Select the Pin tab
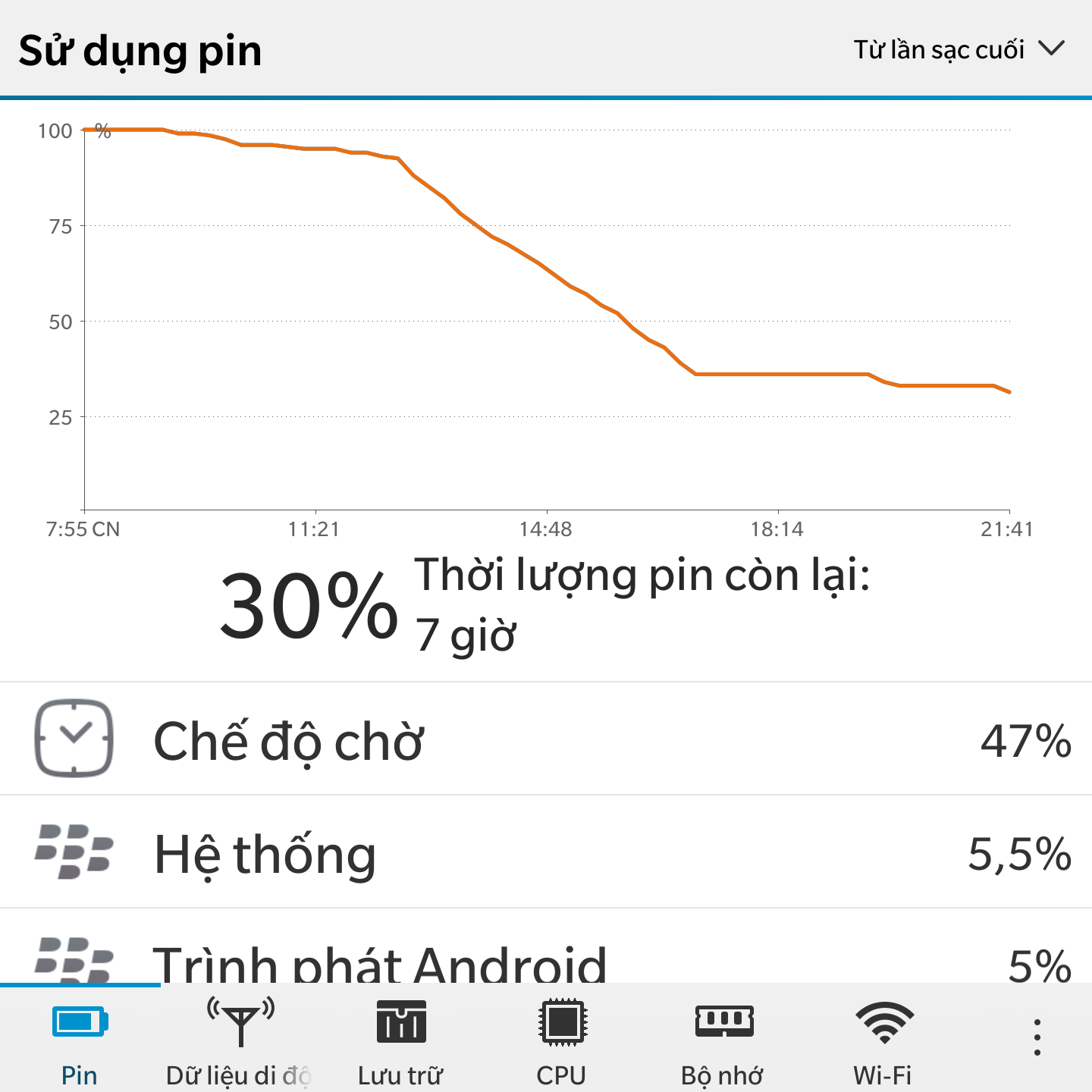The image size is (1092, 1092). [x=80, y=1040]
